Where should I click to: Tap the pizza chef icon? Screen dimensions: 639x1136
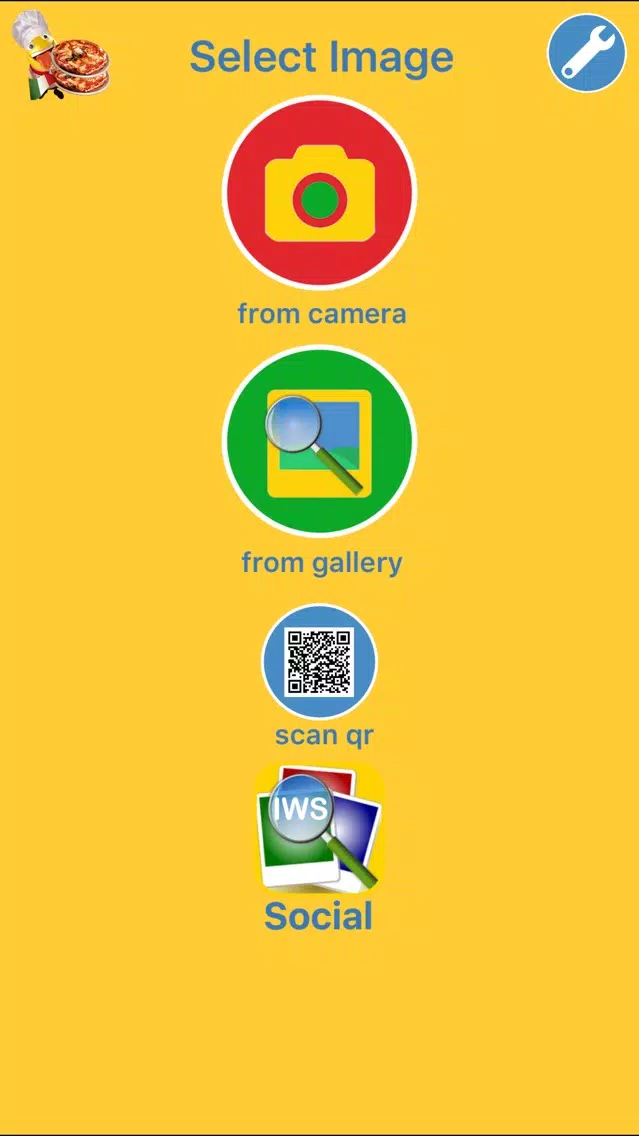tap(61, 54)
